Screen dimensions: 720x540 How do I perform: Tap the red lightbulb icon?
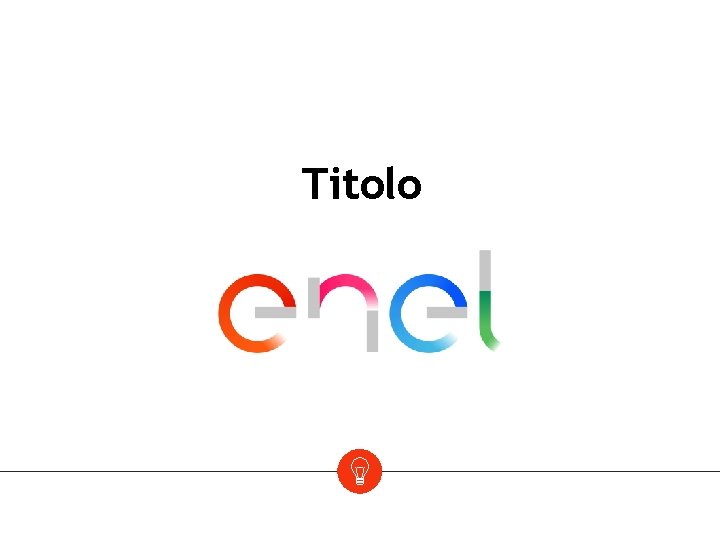[x=360, y=471]
